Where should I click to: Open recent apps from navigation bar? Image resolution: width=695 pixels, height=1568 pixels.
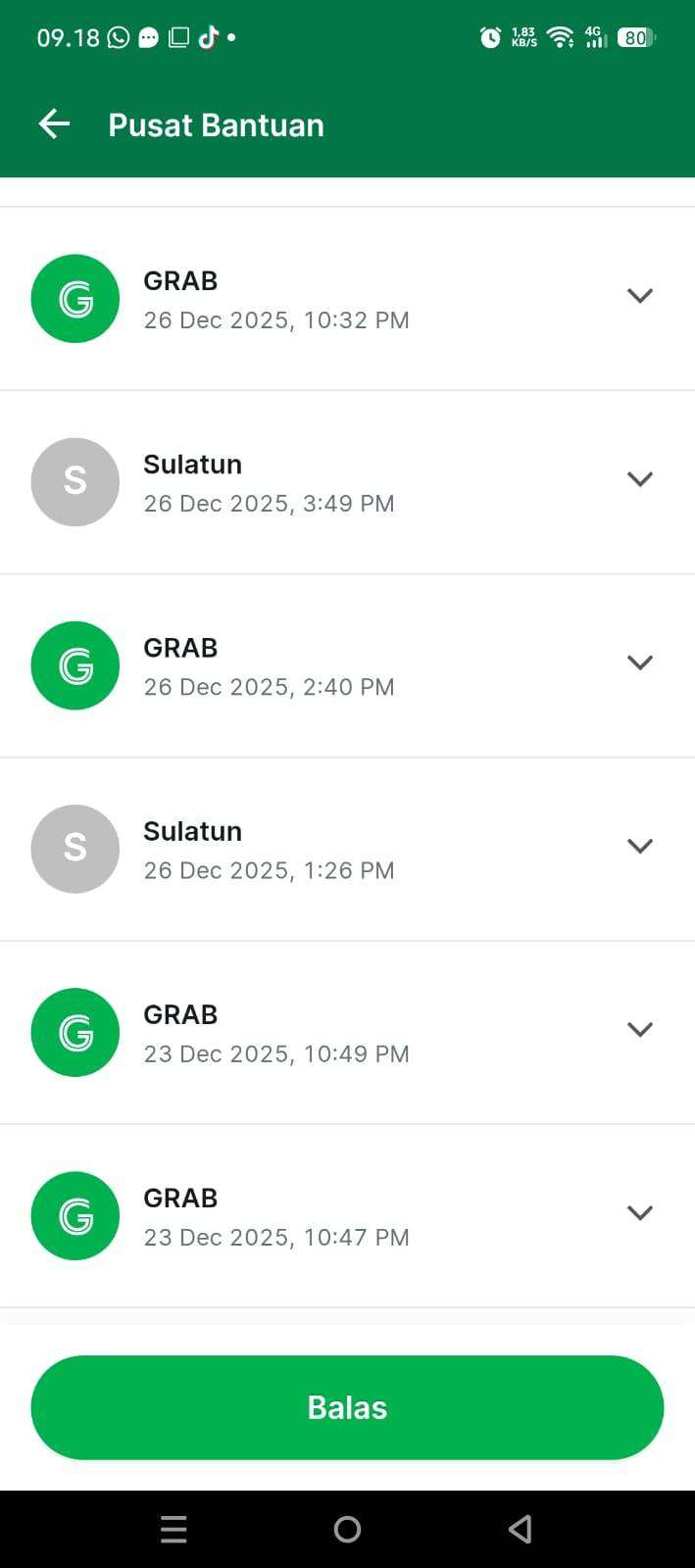[174, 1529]
